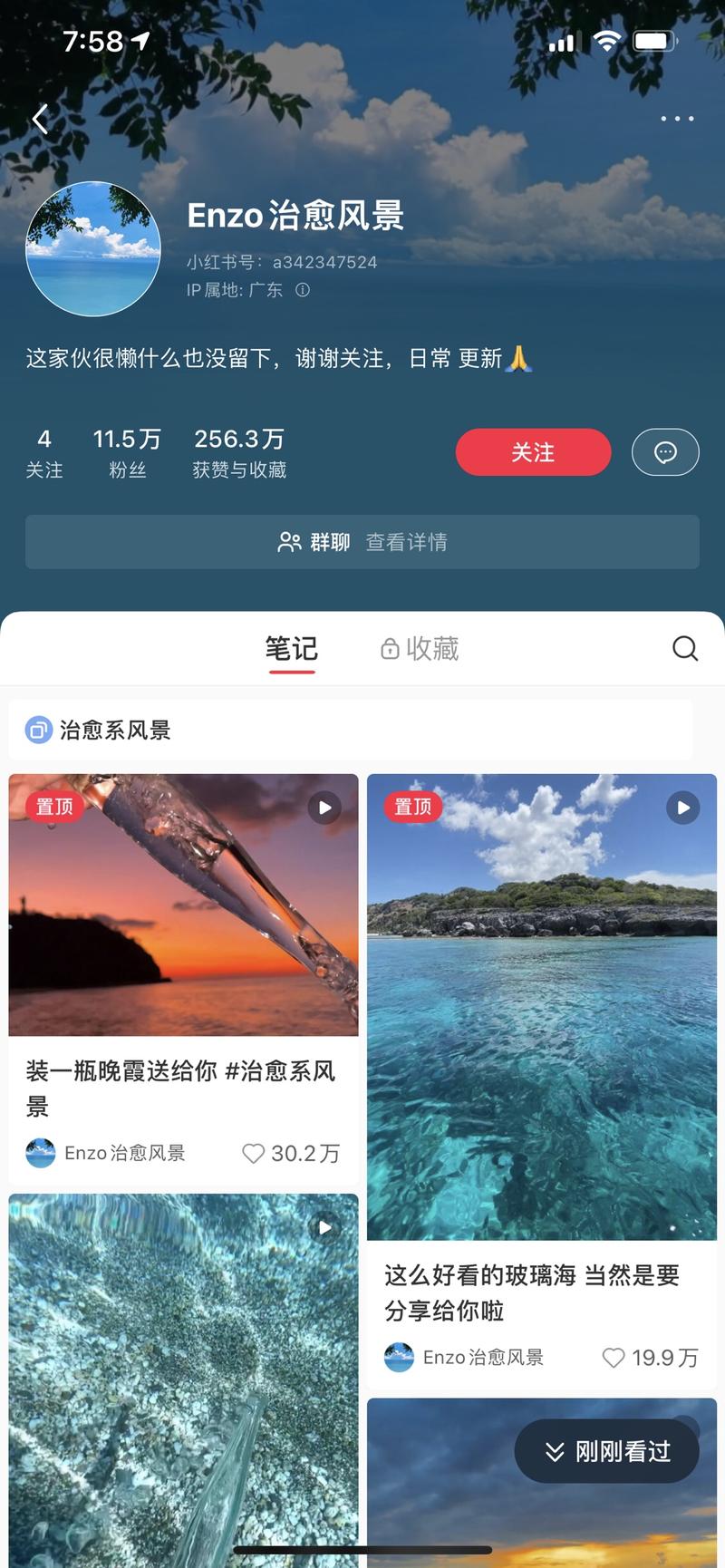
Task: Open private chat via the message bubble icon
Action: pyautogui.click(x=665, y=452)
